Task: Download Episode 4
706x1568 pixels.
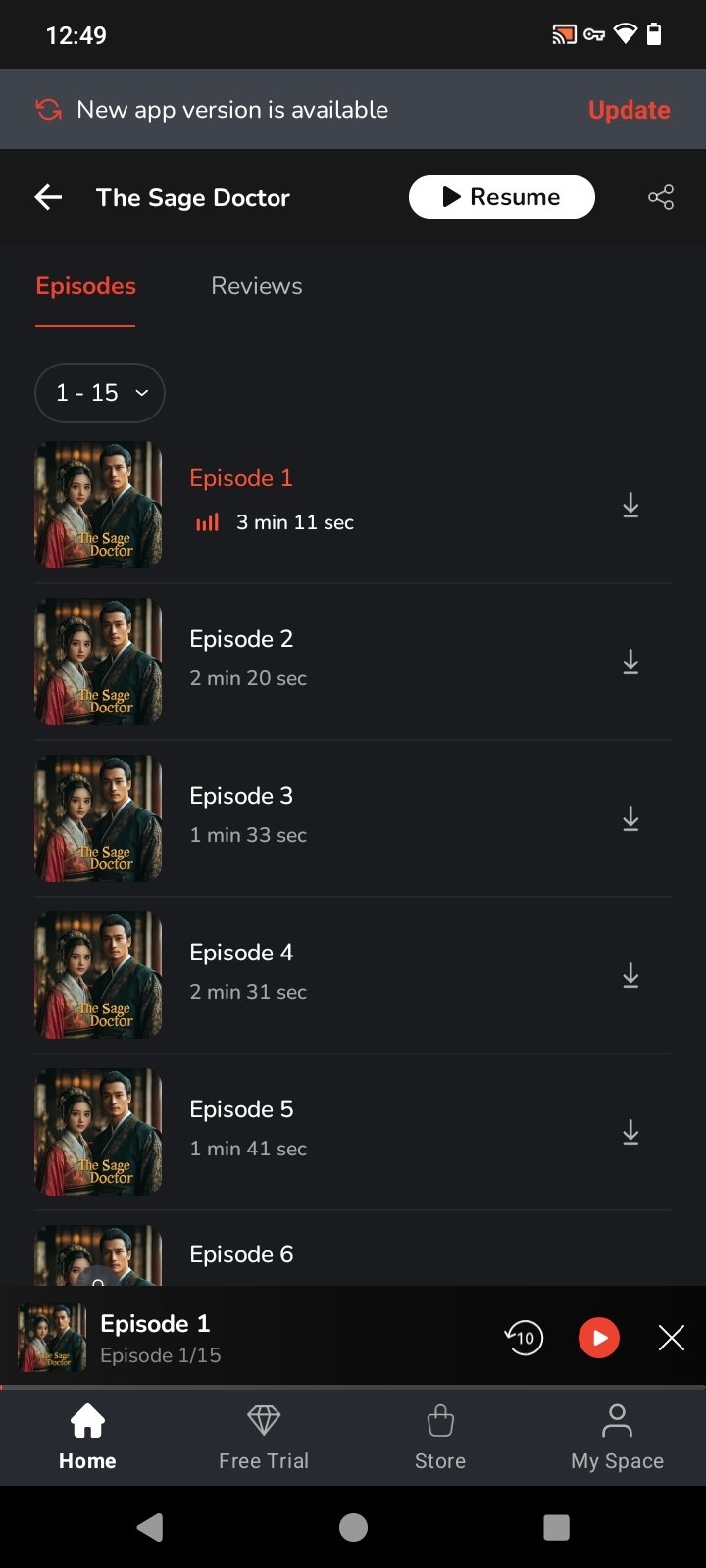Action: (x=630, y=976)
